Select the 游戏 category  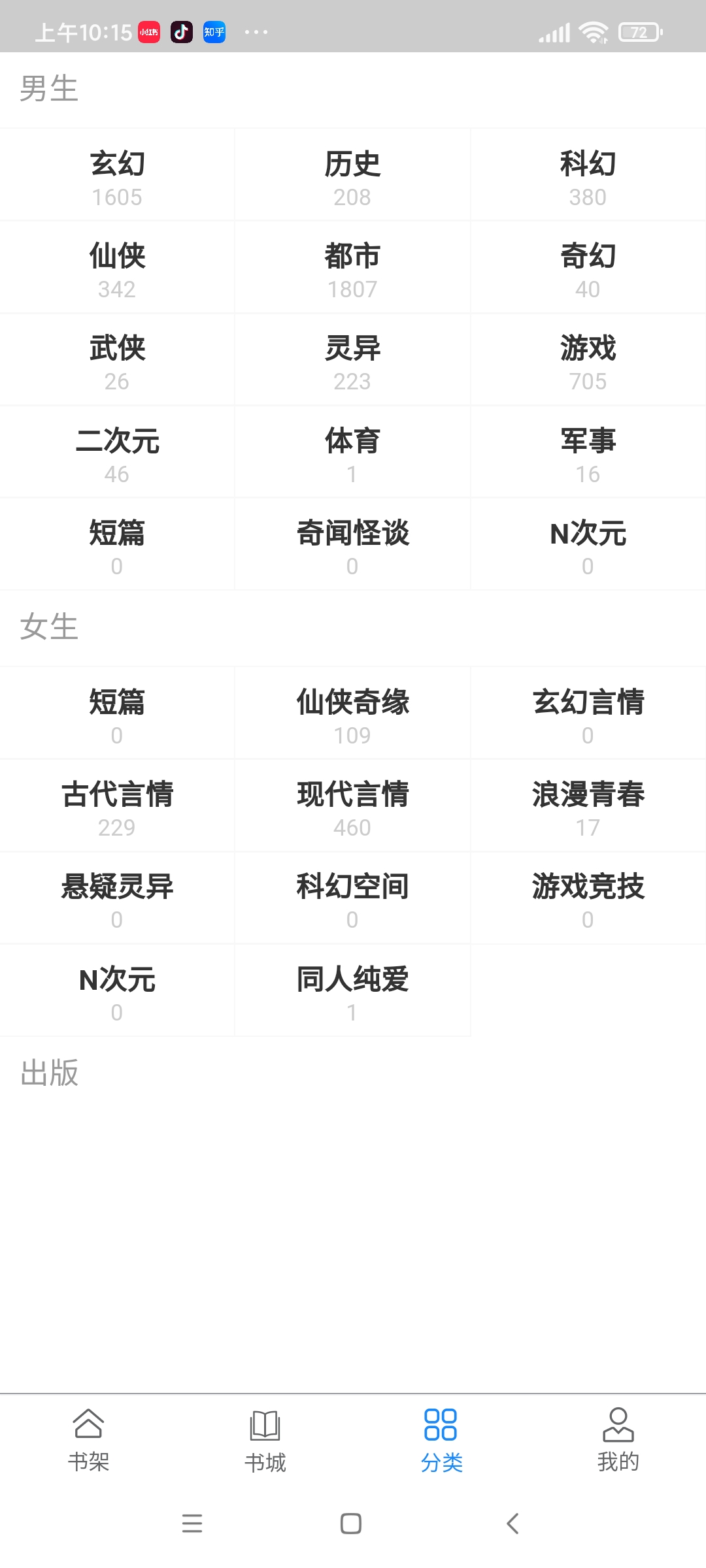(588, 360)
